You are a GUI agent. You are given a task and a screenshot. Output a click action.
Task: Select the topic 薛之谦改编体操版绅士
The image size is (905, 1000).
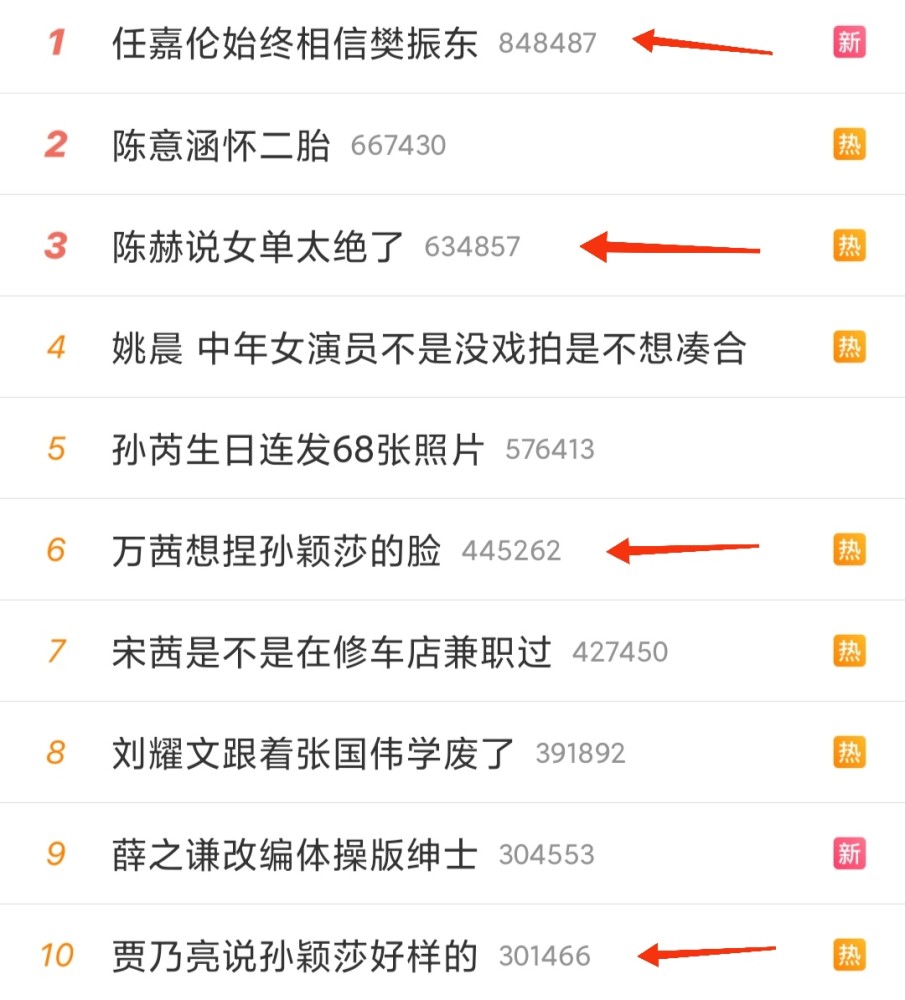click(x=294, y=855)
